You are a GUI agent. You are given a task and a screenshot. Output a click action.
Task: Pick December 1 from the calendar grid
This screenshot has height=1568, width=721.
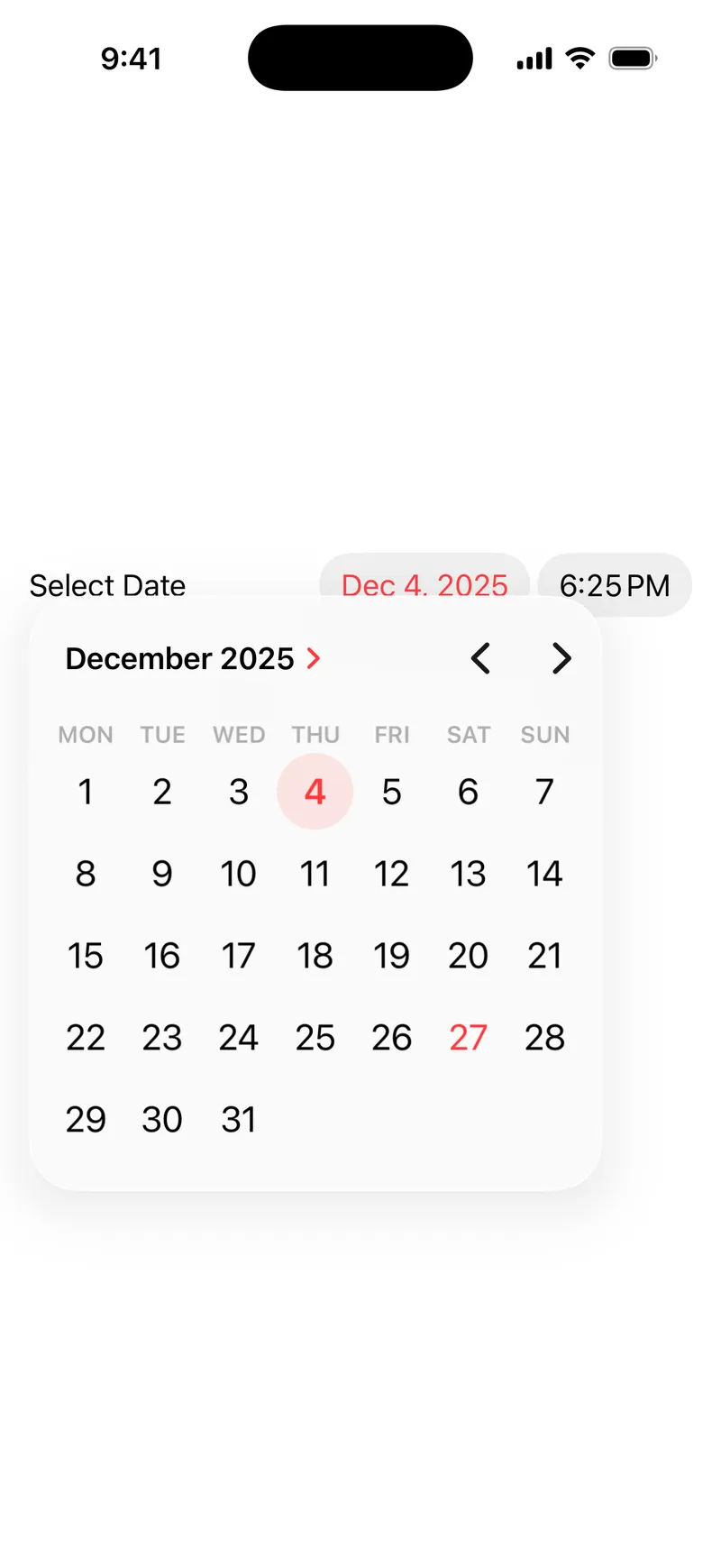pyautogui.click(x=86, y=792)
